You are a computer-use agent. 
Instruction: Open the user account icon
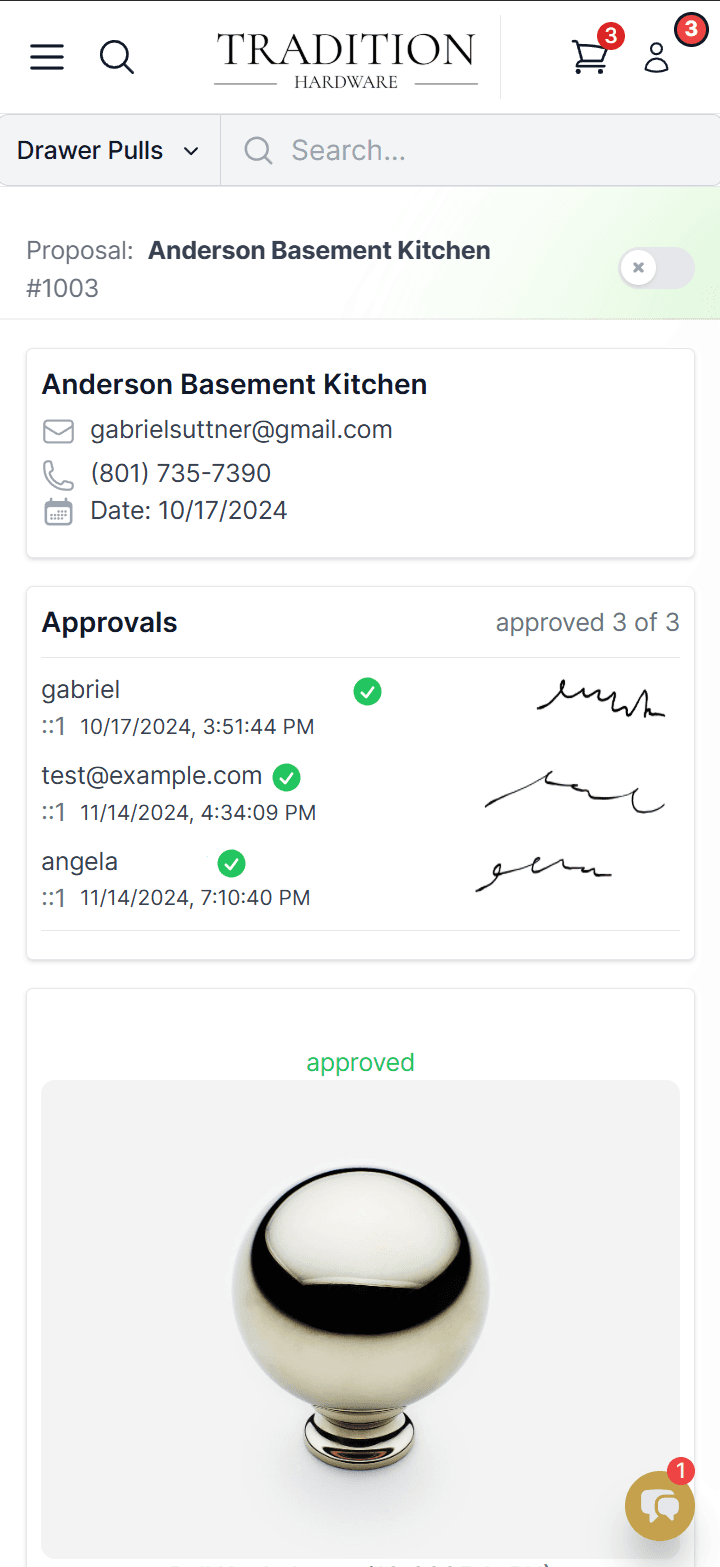coord(656,57)
